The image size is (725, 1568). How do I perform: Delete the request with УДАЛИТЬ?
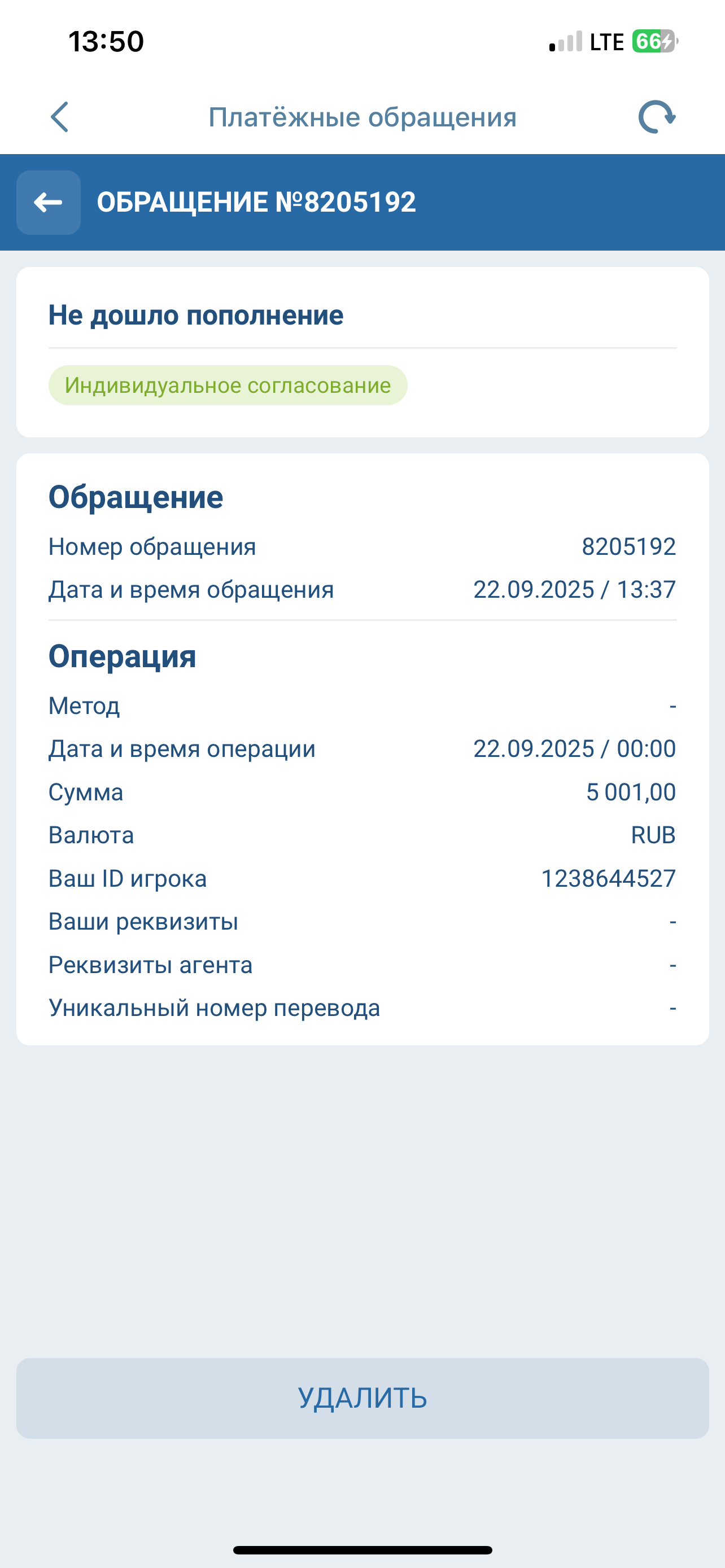click(x=362, y=1398)
